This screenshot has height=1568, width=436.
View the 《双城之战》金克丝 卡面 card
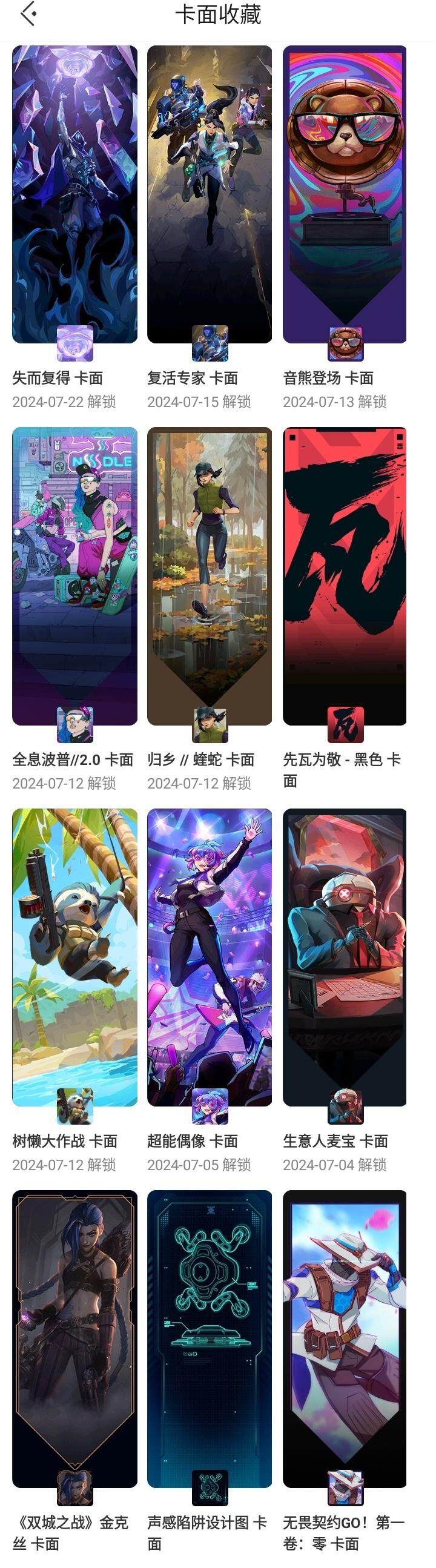(x=75, y=1338)
